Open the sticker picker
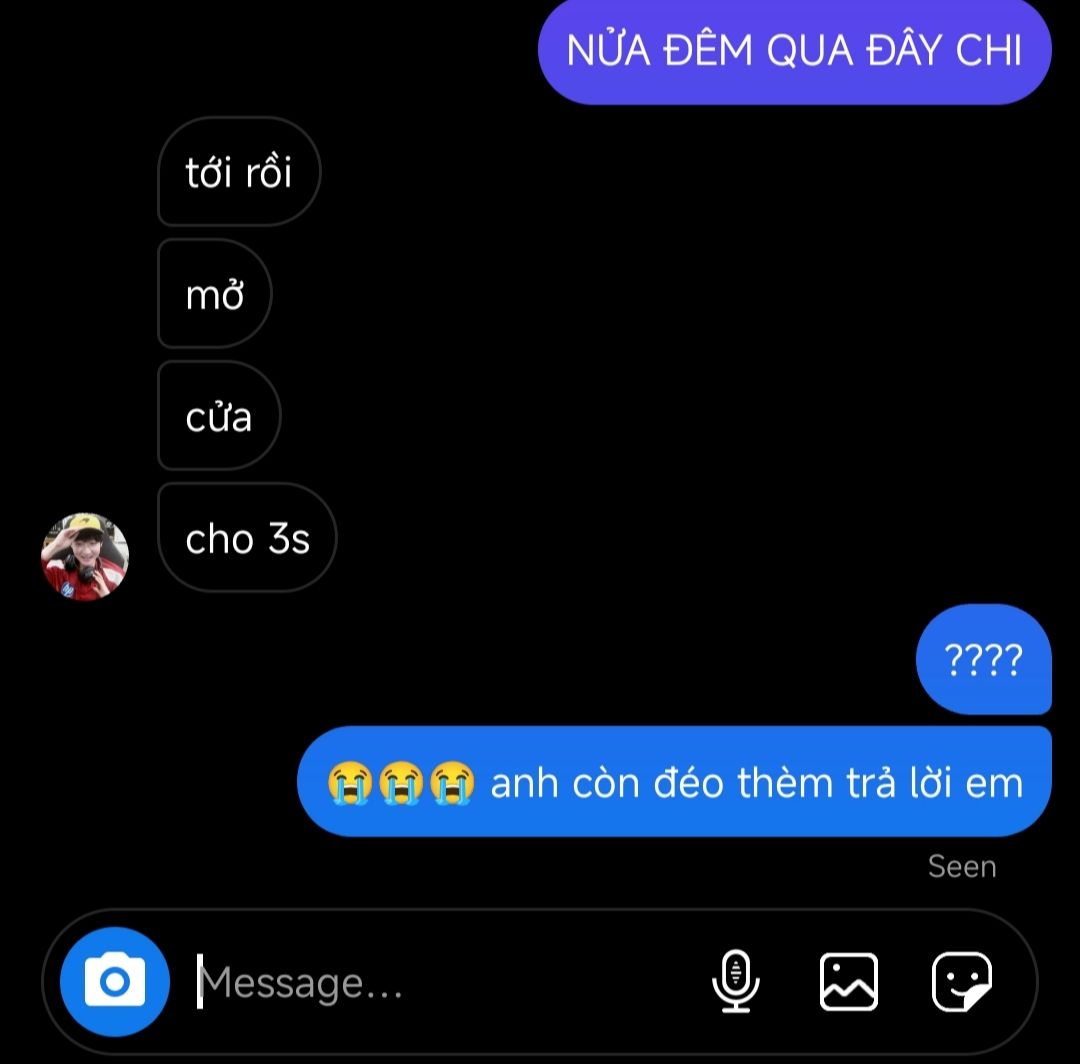Viewport: 1080px width, 1064px height. 961,981
